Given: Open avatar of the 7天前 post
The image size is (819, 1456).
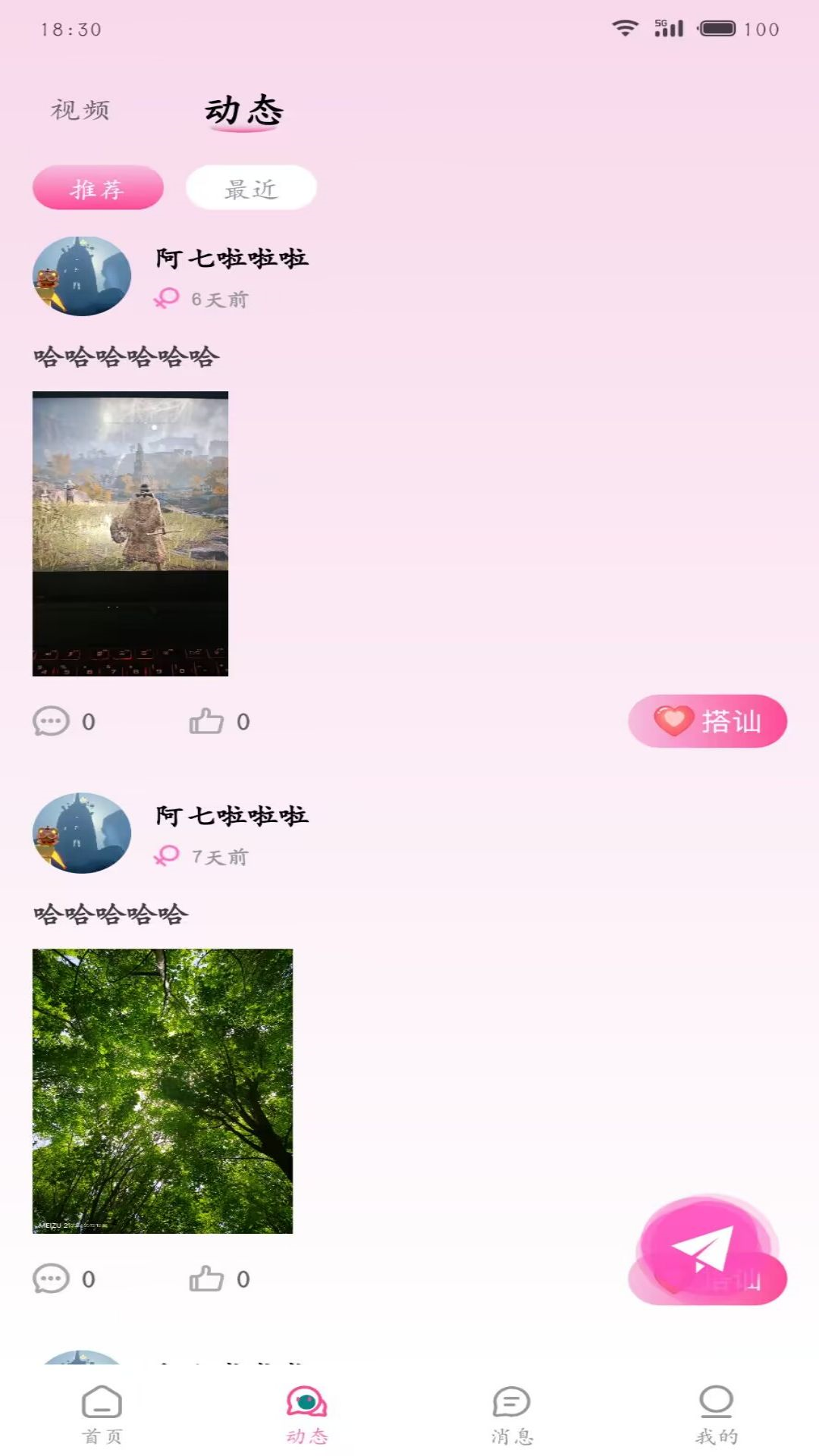Looking at the screenshot, I should (82, 833).
